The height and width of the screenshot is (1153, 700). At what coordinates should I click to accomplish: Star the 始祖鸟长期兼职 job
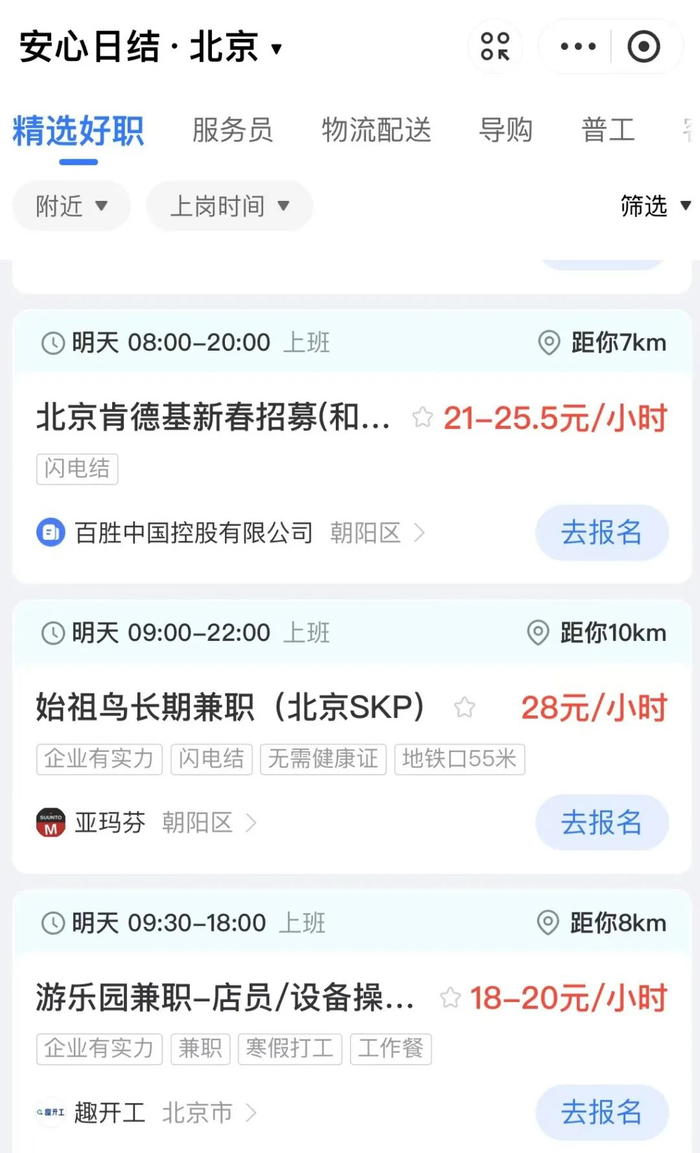click(464, 708)
